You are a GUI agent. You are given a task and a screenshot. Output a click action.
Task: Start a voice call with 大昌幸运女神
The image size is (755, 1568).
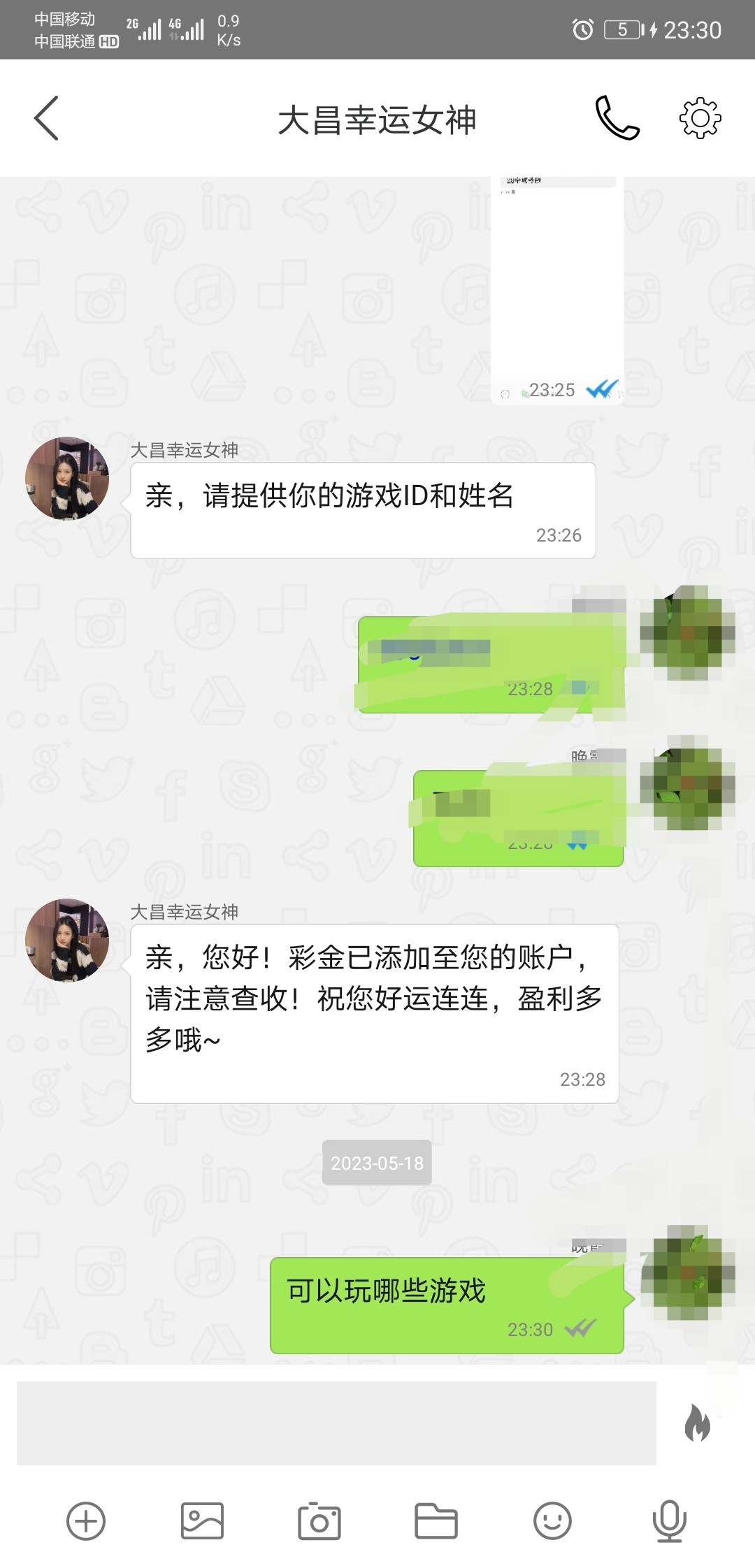[x=617, y=118]
